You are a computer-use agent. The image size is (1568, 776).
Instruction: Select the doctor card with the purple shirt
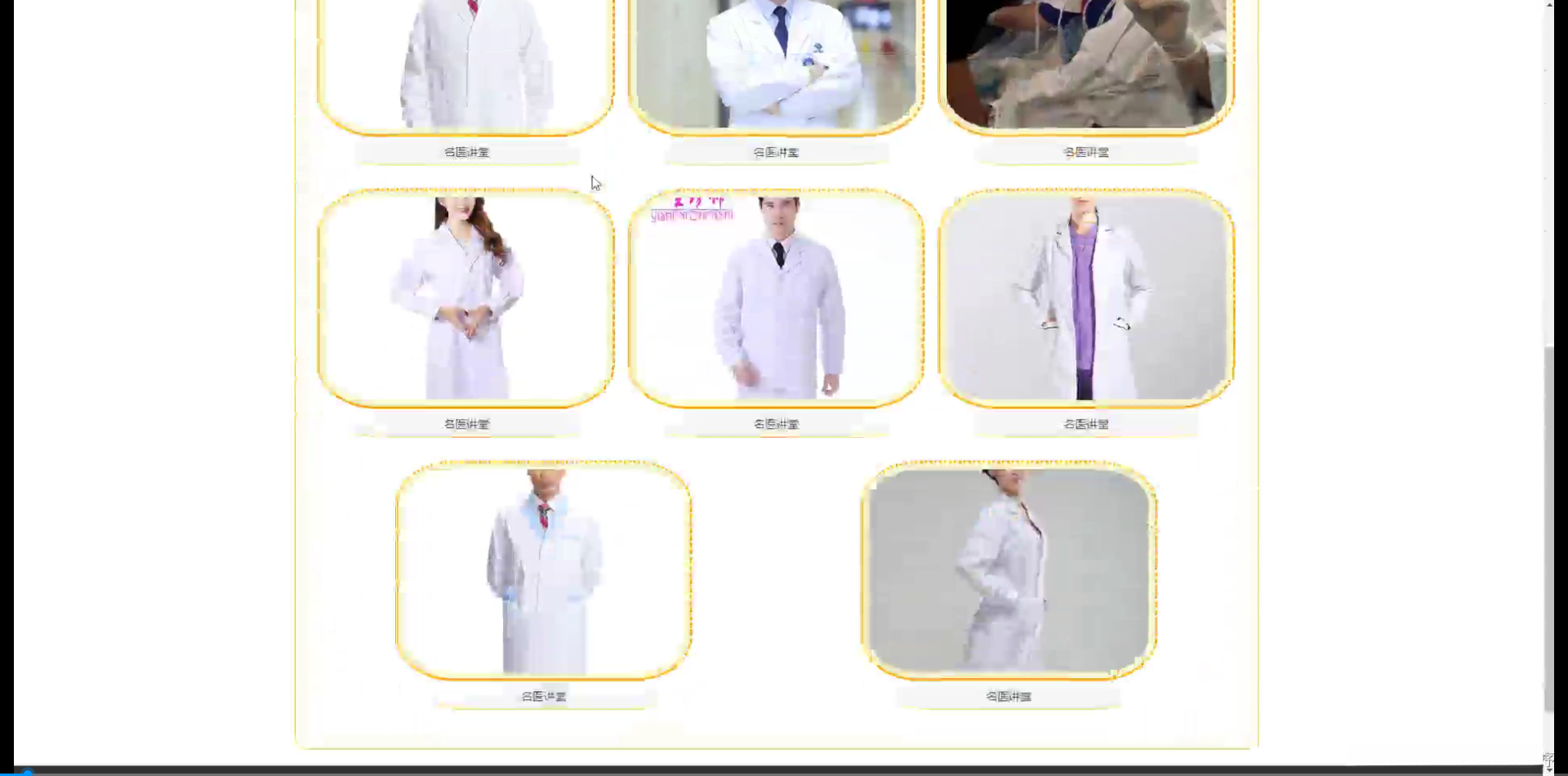point(1086,298)
